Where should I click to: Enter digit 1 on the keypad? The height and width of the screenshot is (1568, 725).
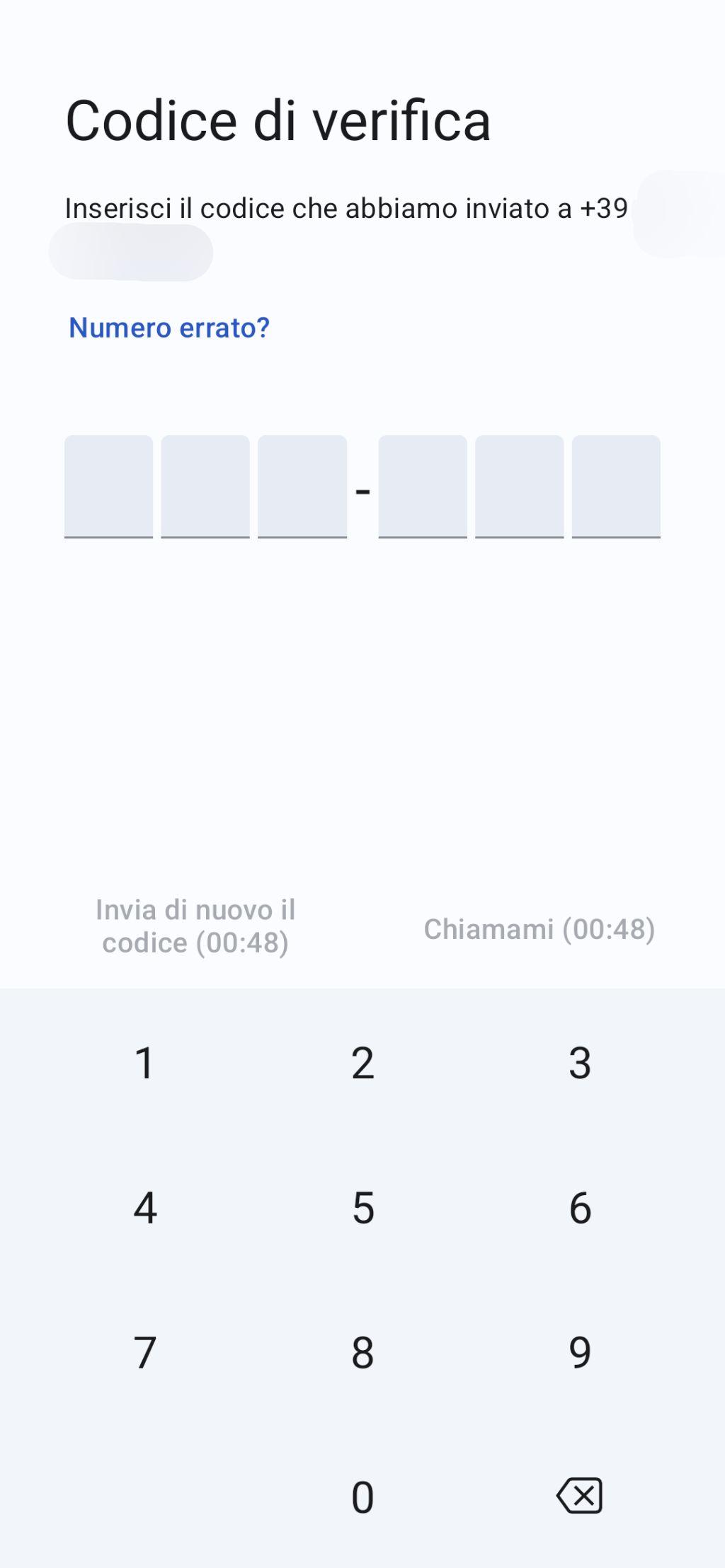[144, 1063]
